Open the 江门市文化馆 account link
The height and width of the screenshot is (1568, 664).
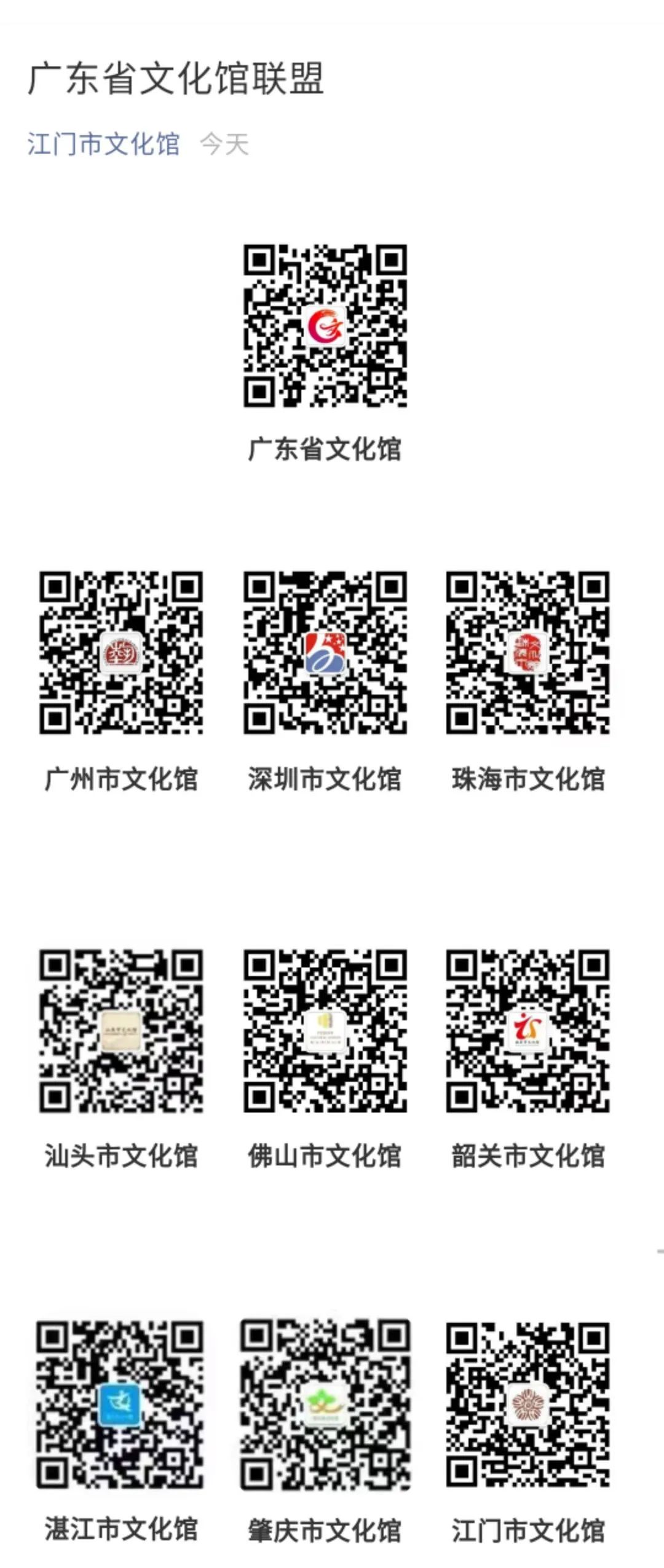coord(103,144)
